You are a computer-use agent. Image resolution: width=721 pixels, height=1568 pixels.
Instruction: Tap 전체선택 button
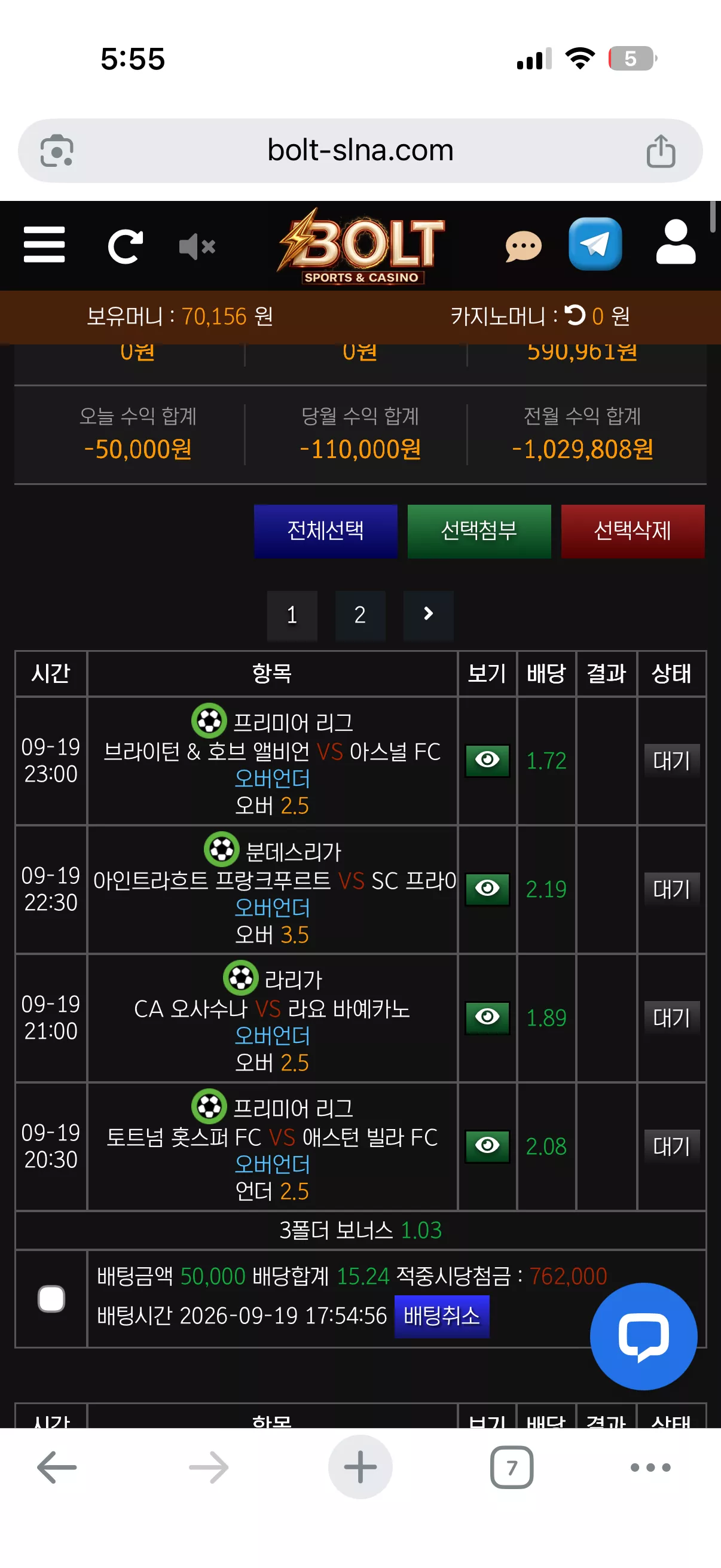[325, 531]
